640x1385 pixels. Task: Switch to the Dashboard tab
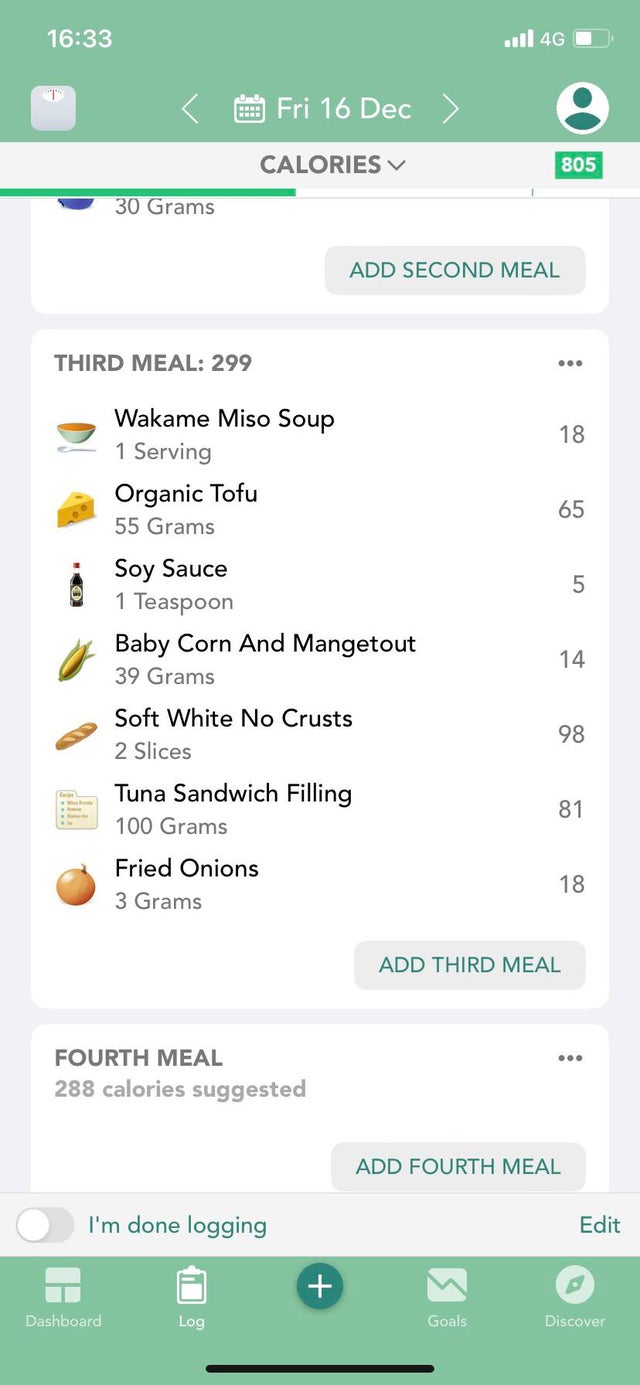[x=63, y=1297]
